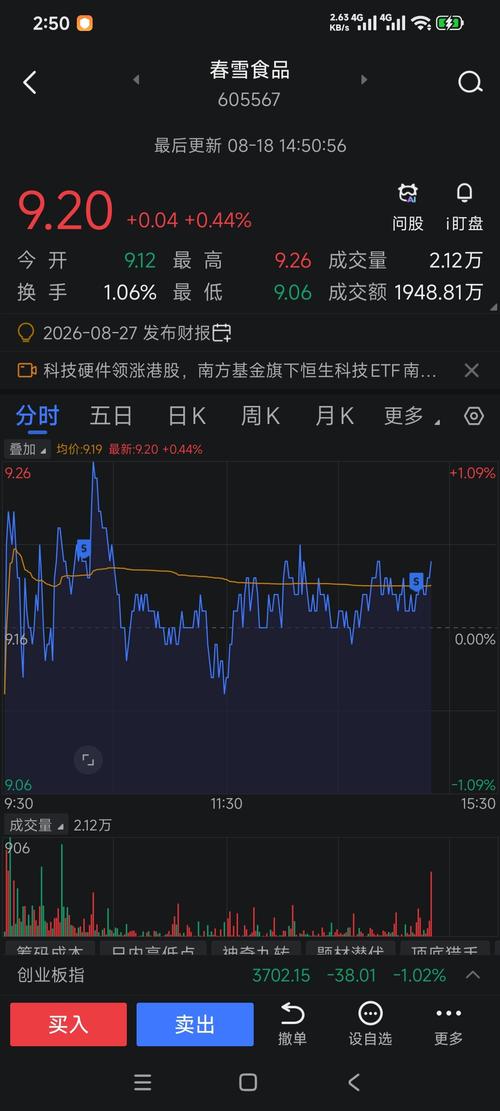Switch to 周K chart
The width and height of the screenshot is (500, 1111).
260,416
